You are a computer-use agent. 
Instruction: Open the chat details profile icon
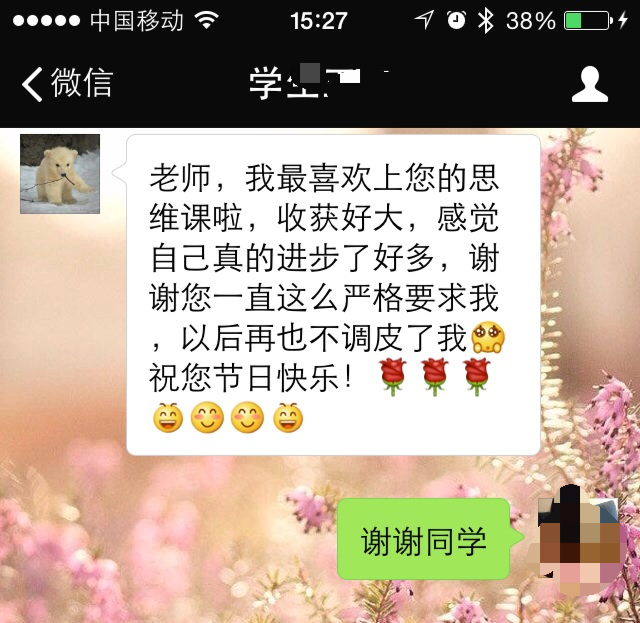click(589, 84)
